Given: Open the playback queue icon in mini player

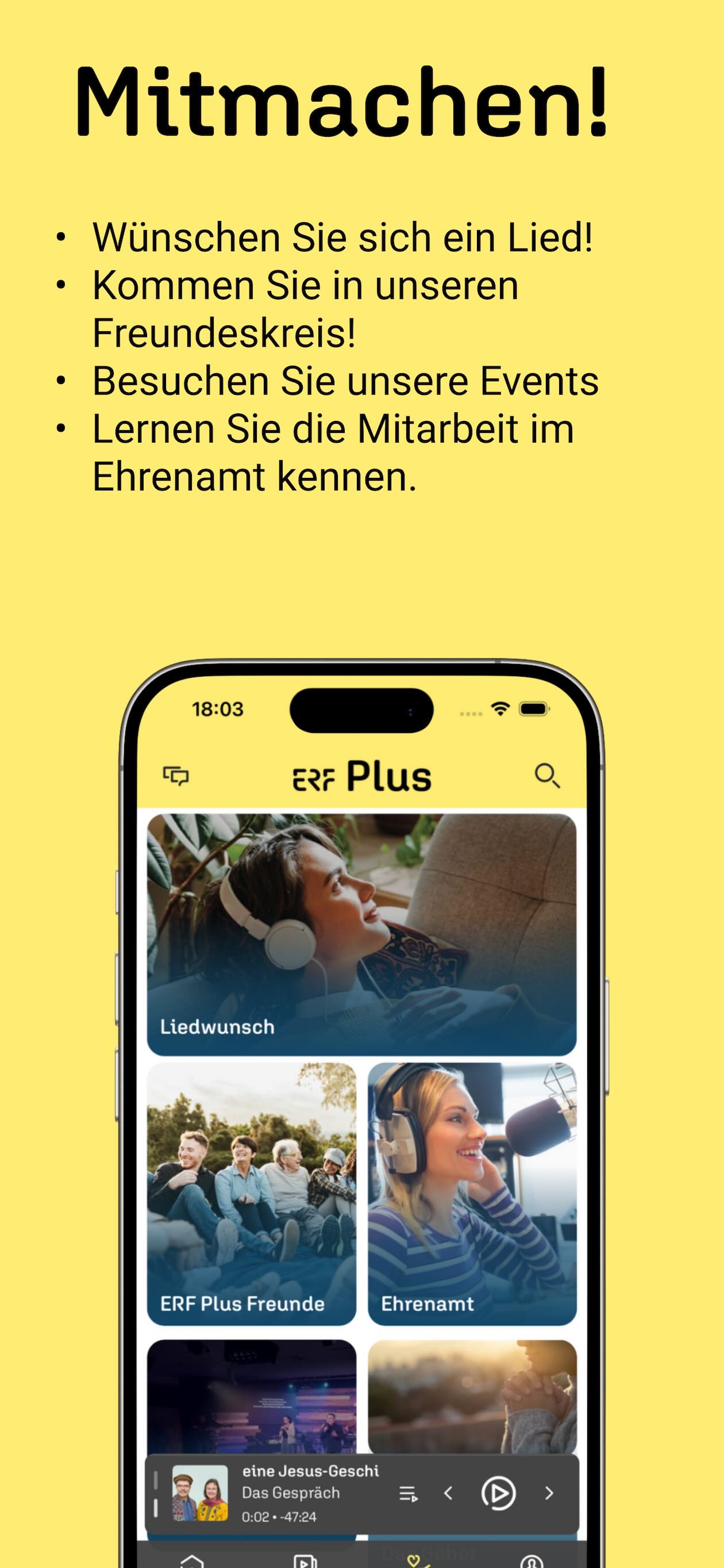Looking at the screenshot, I should tap(411, 1494).
